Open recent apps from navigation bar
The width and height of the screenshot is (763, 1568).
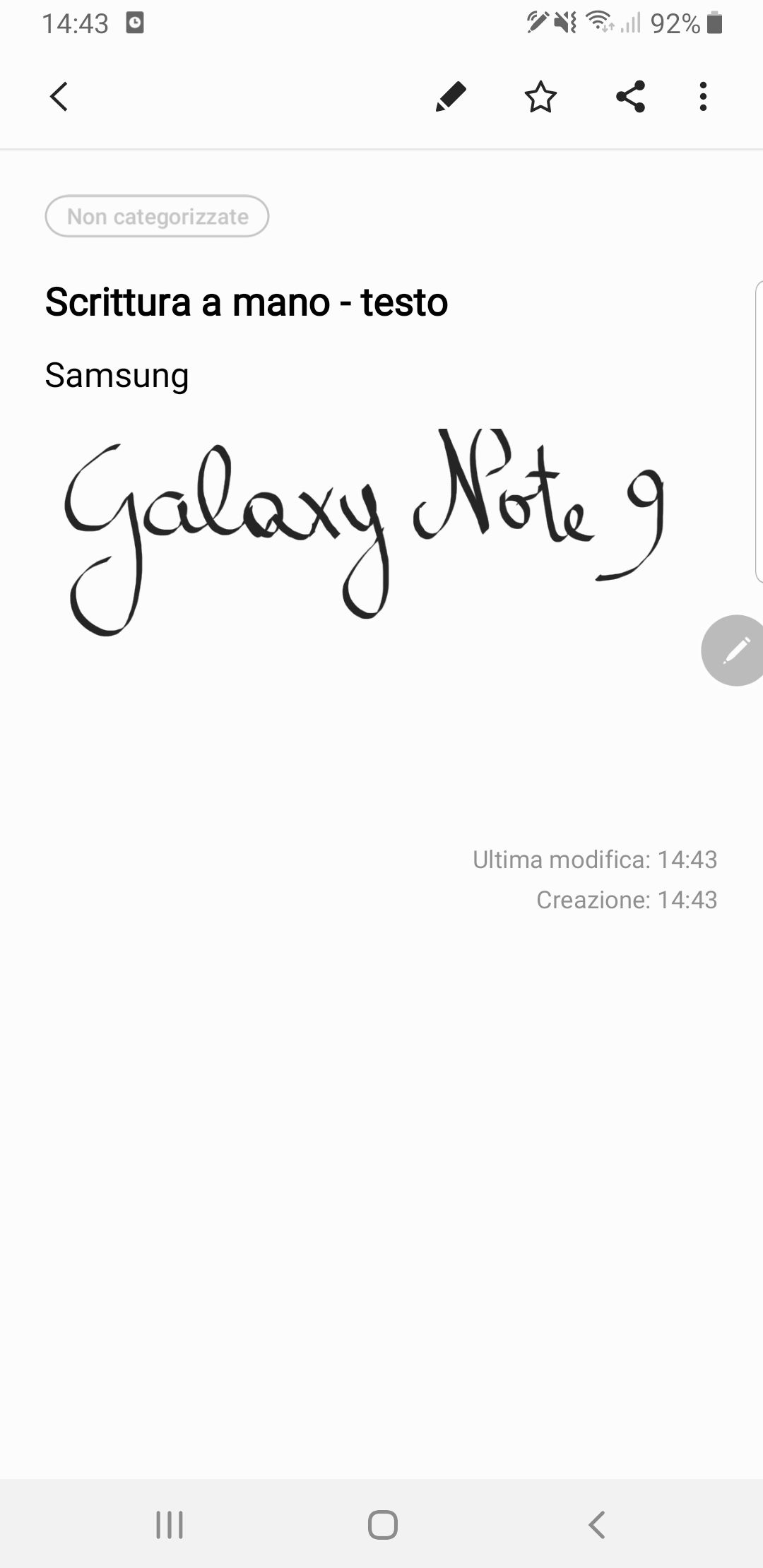pyautogui.click(x=170, y=1525)
